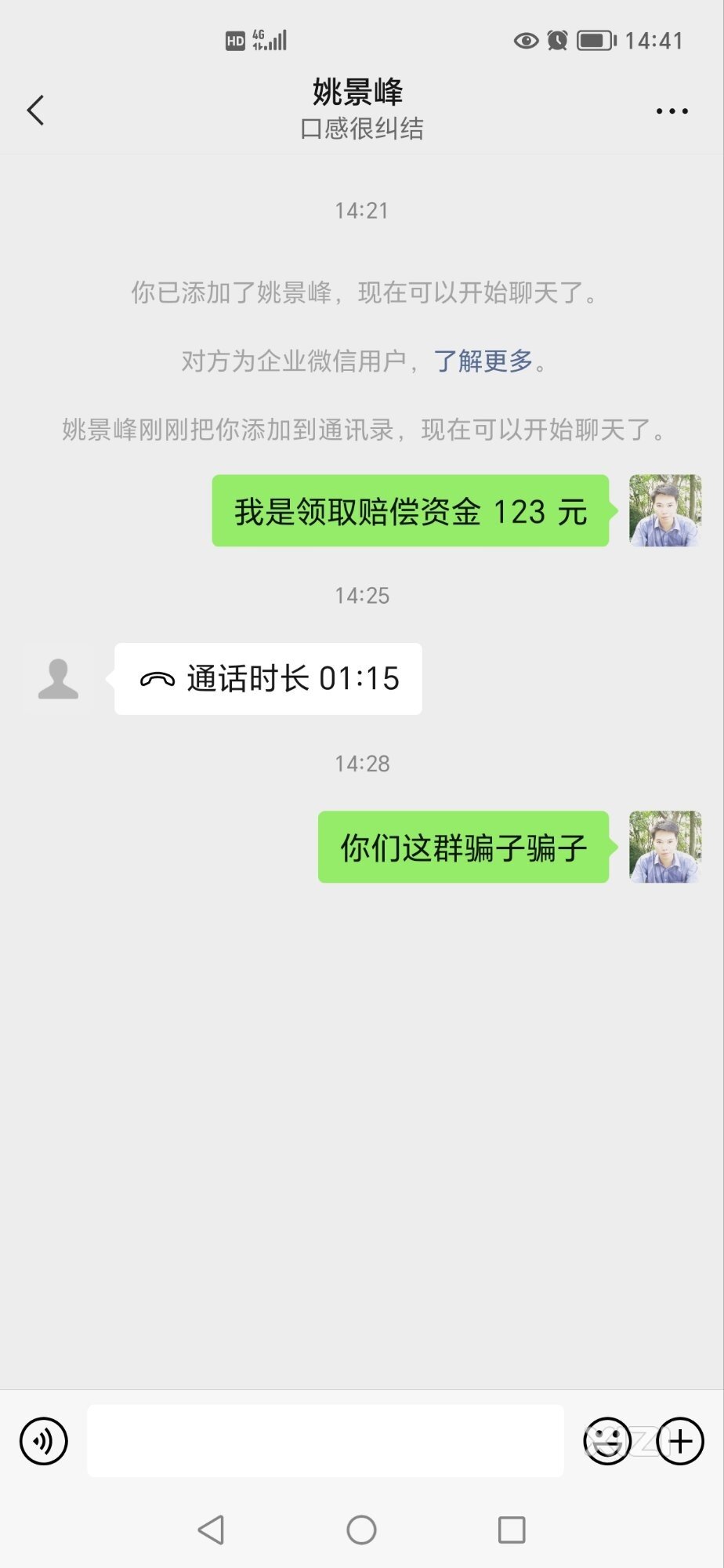Screen dimensions: 724x1568
Task: Focus the message text field
Action: [x=325, y=1441]
